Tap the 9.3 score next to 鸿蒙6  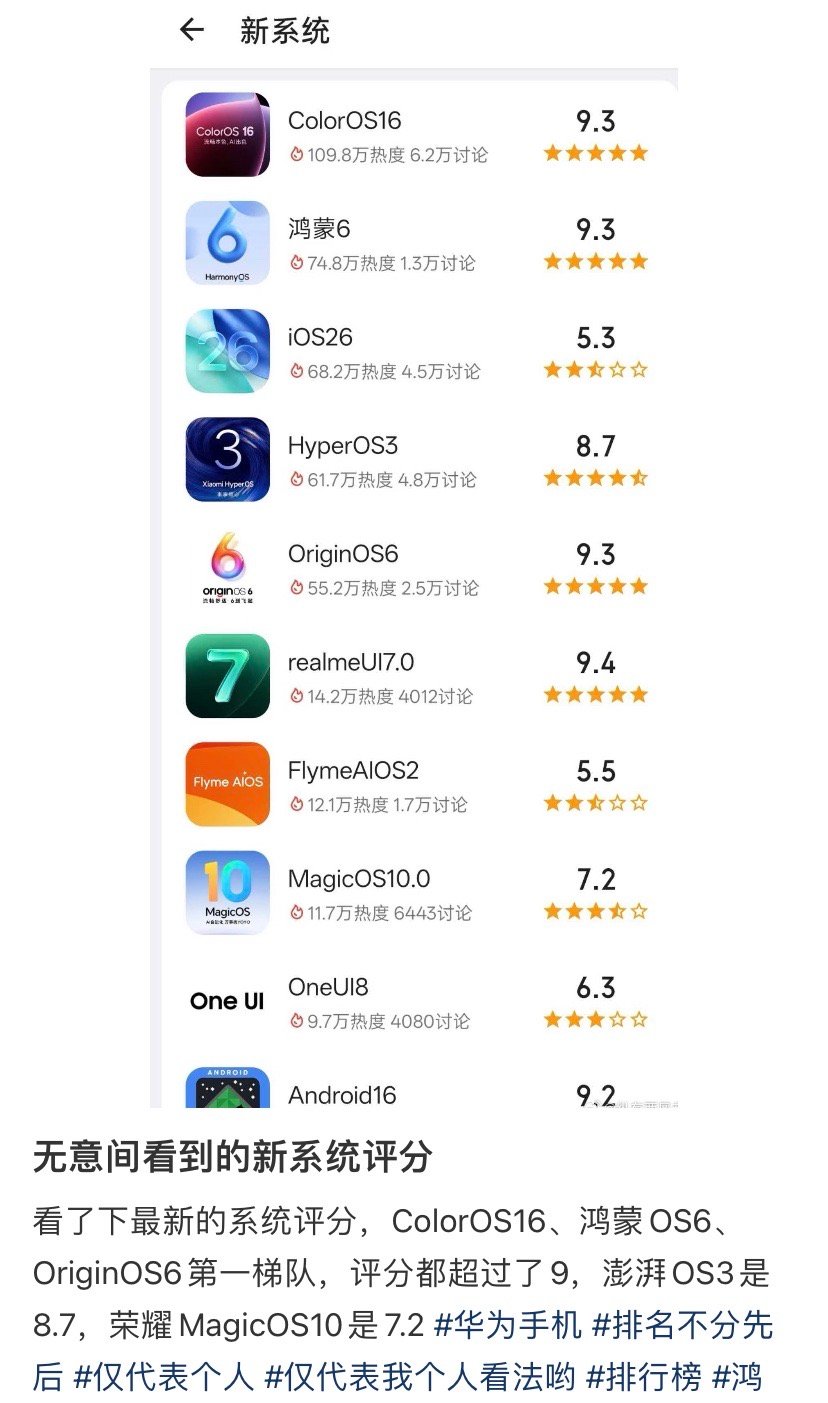click(x=596, y=227)
